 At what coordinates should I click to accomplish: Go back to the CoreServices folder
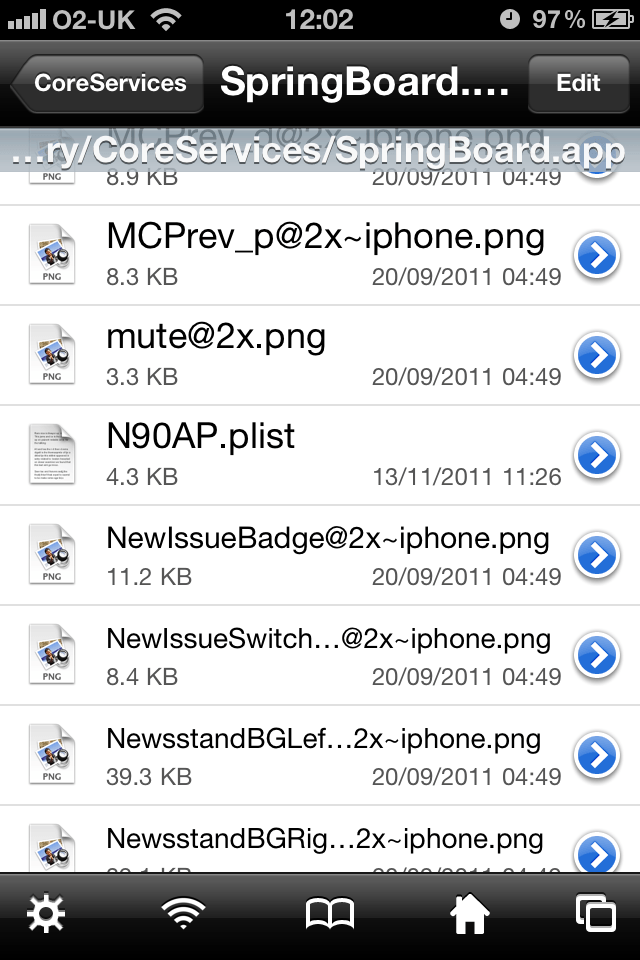(x=108, y=83)
